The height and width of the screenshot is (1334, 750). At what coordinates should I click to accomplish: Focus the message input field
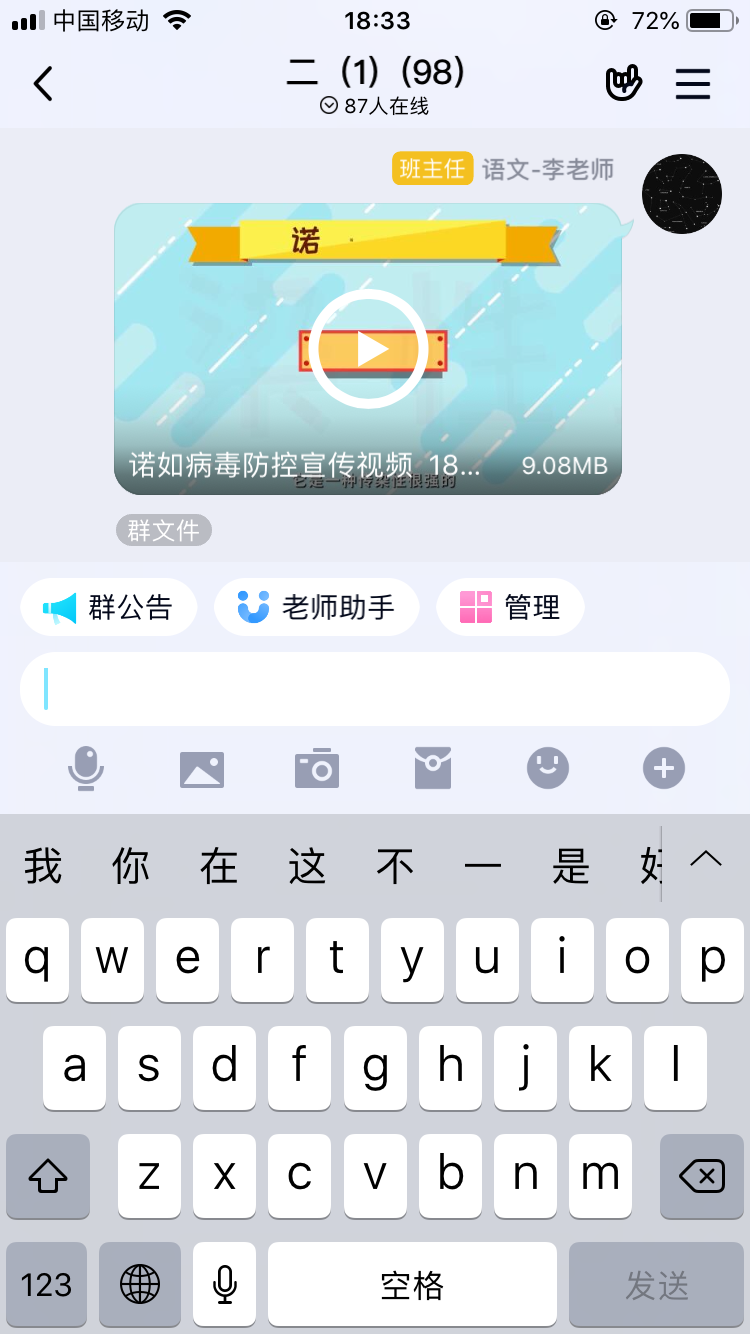(x=375, y=689)
